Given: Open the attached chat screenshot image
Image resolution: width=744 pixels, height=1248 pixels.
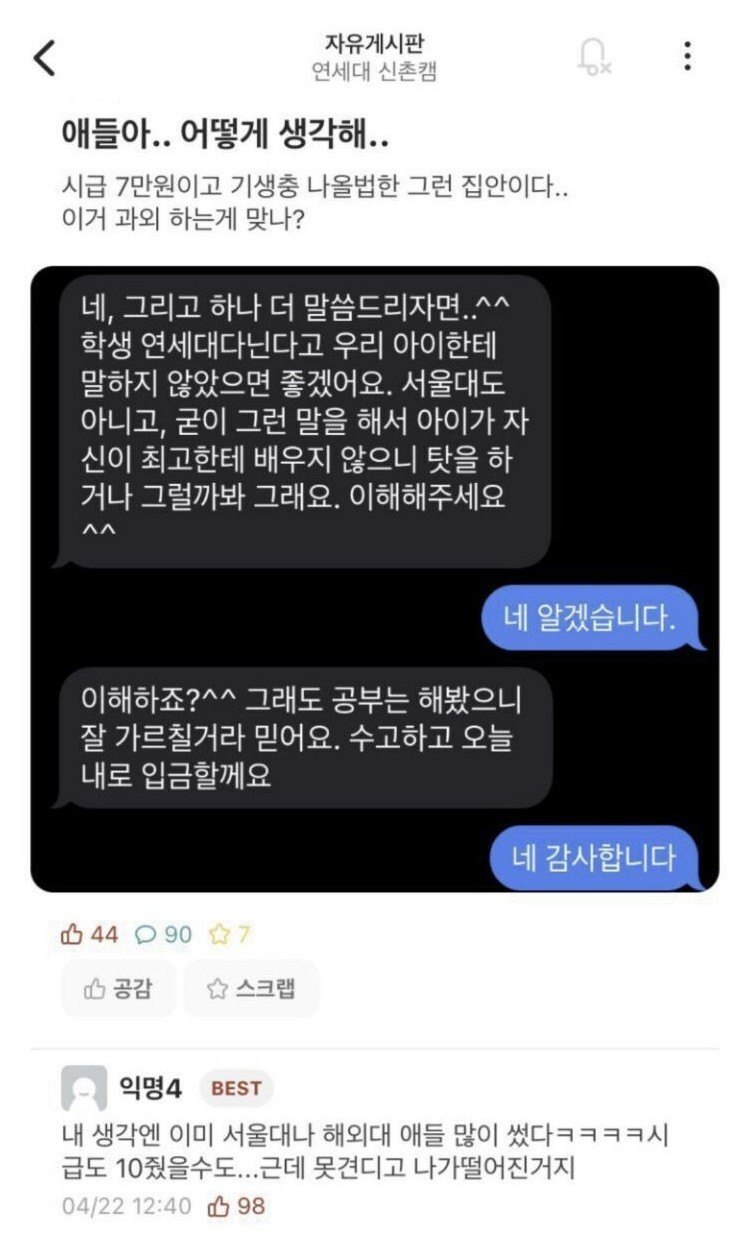Looking at the screenshot, I should click(x=374, y=578).
